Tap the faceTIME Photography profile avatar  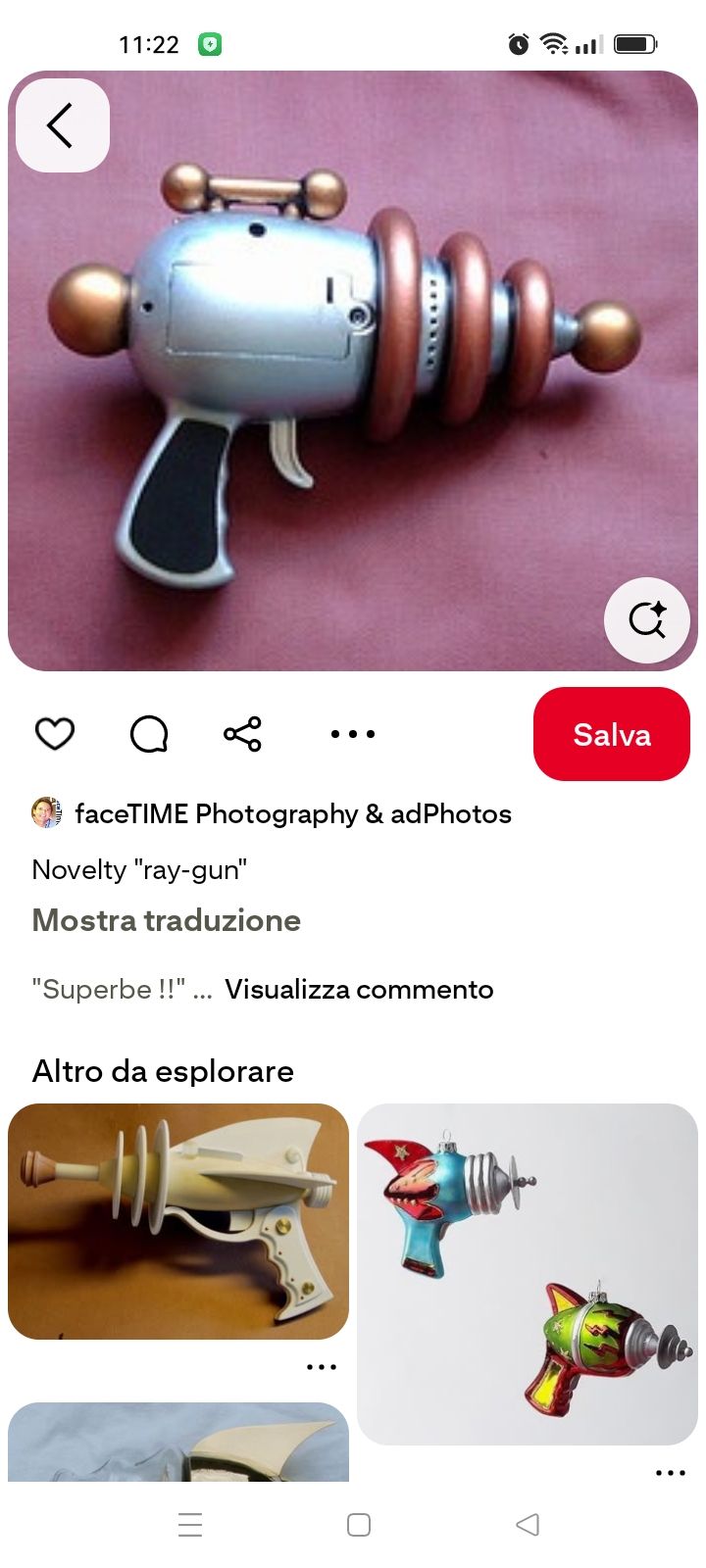(x=46, y=813)
